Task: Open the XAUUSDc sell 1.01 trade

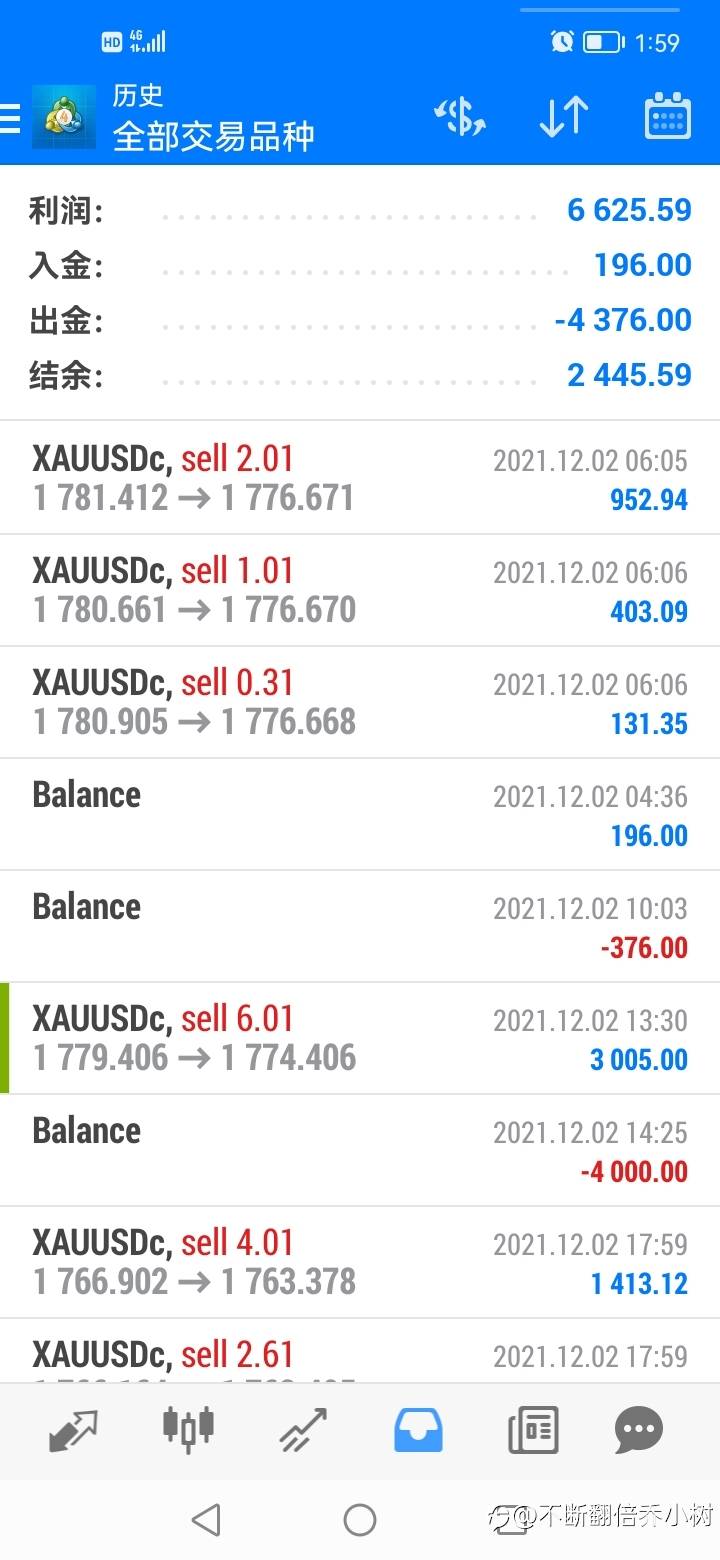Action: click(360, 590)
